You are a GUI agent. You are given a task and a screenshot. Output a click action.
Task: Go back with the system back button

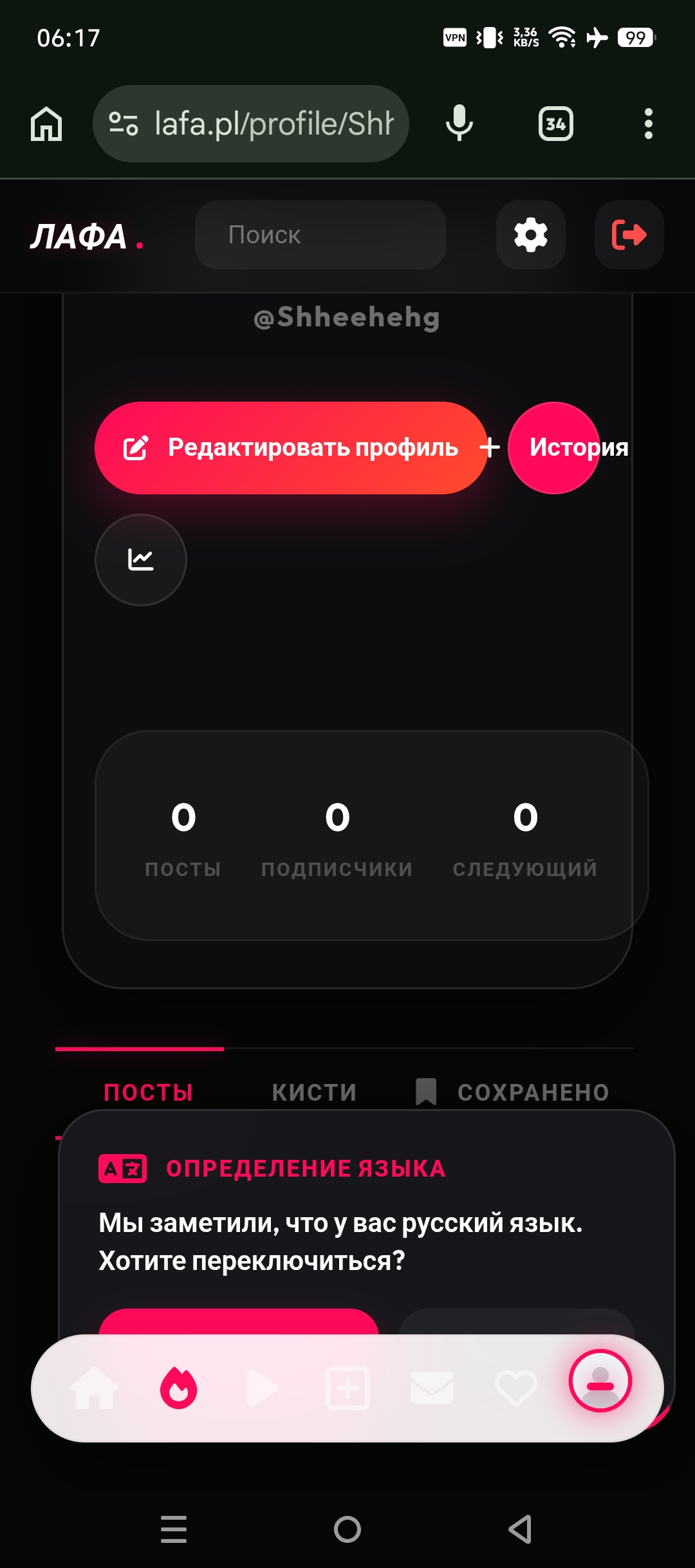[x=520, y=1529]
